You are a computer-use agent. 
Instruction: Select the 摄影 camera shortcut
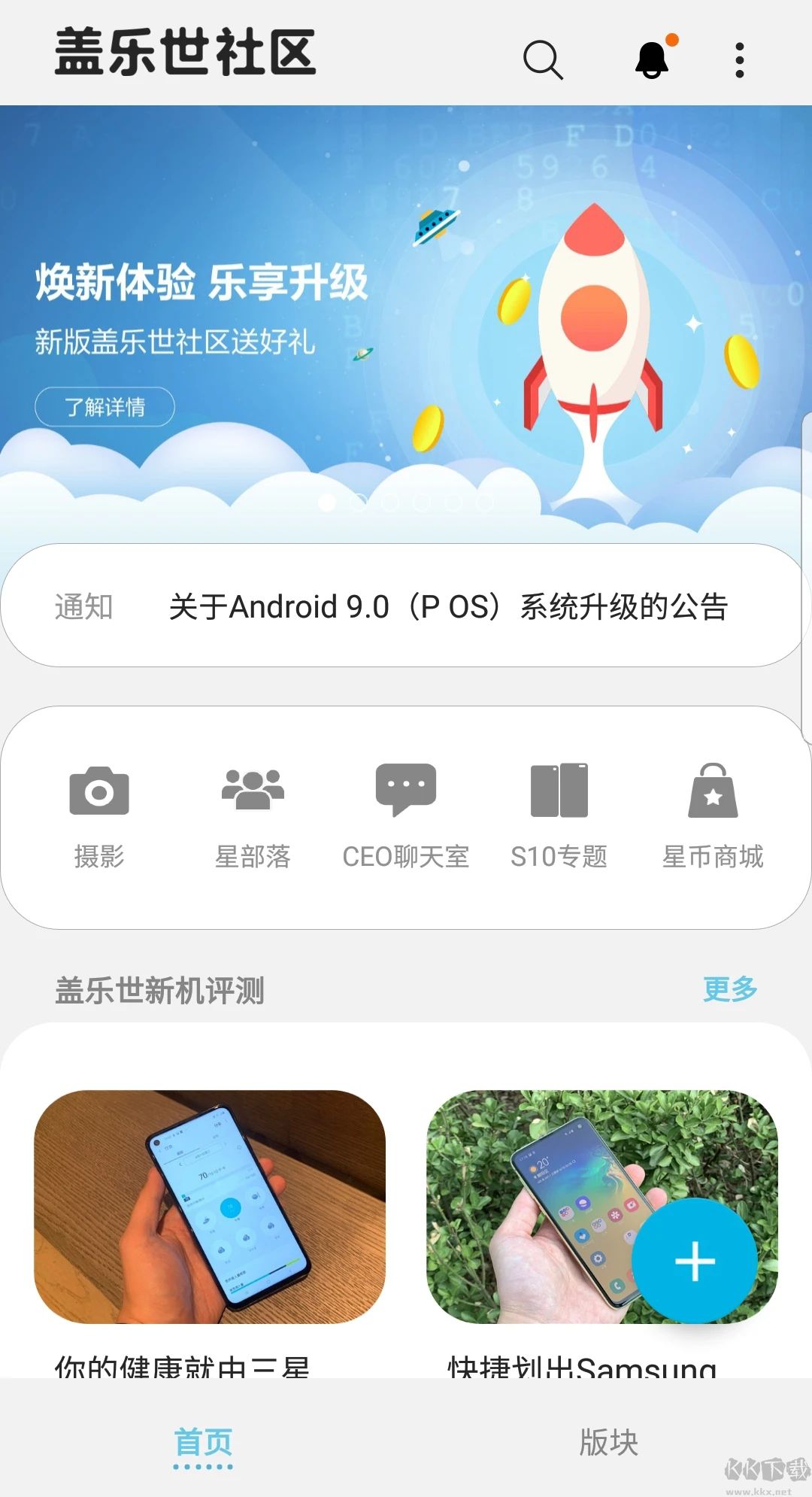[x=100, y=812]
